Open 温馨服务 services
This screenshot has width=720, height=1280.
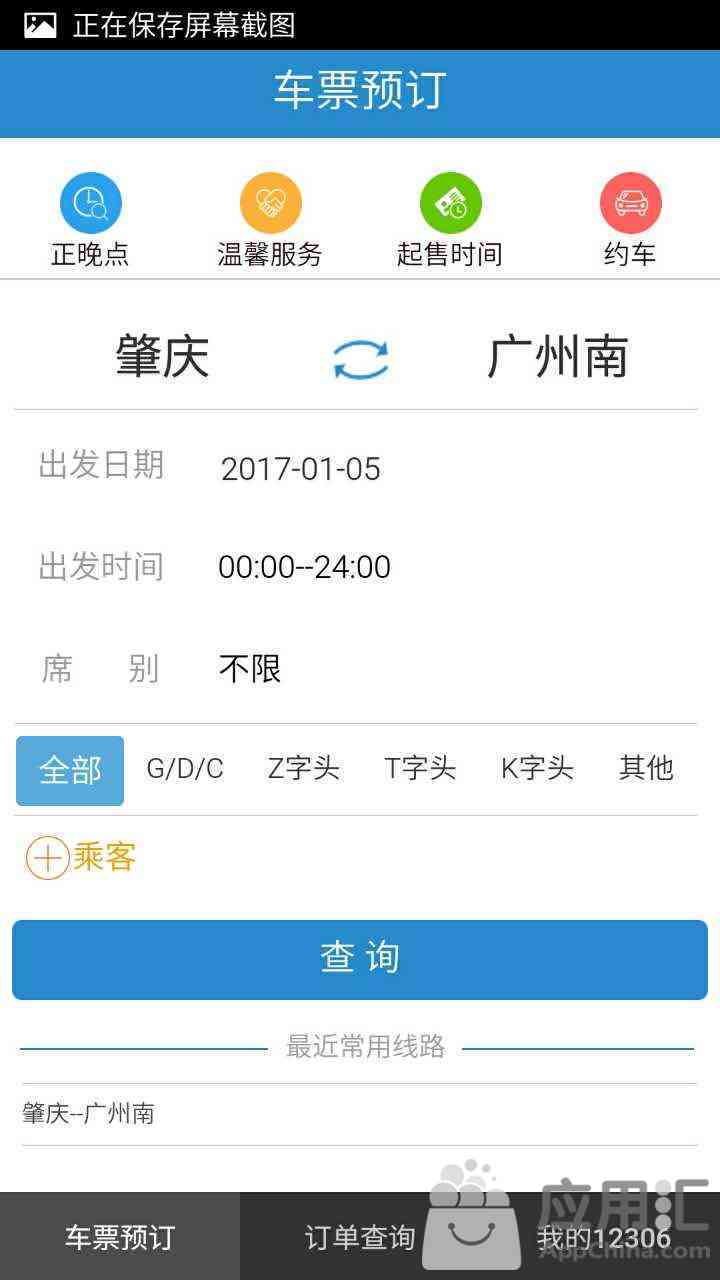click(270, 219)
